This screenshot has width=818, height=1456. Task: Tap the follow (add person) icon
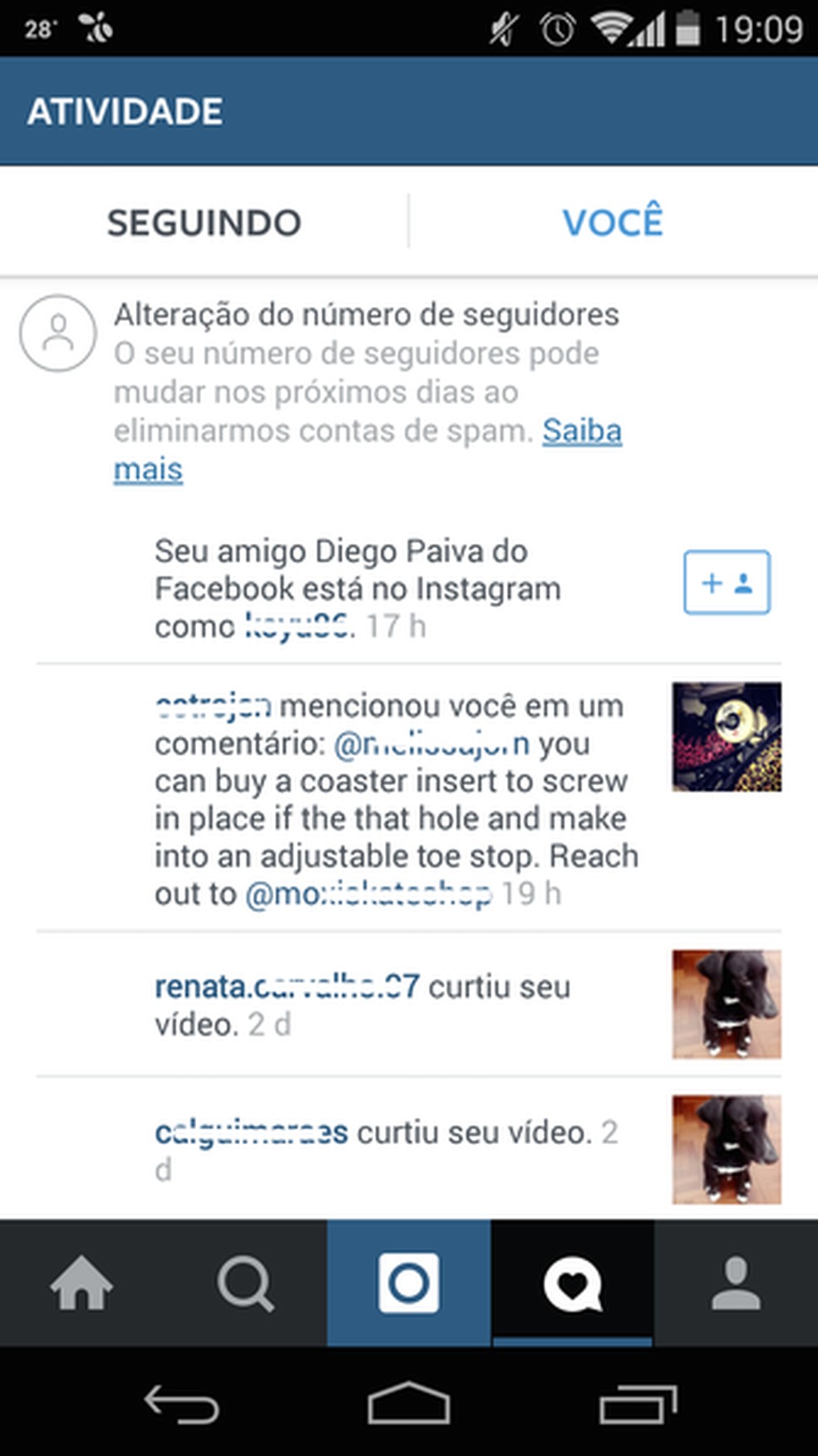tap(726, 583)
